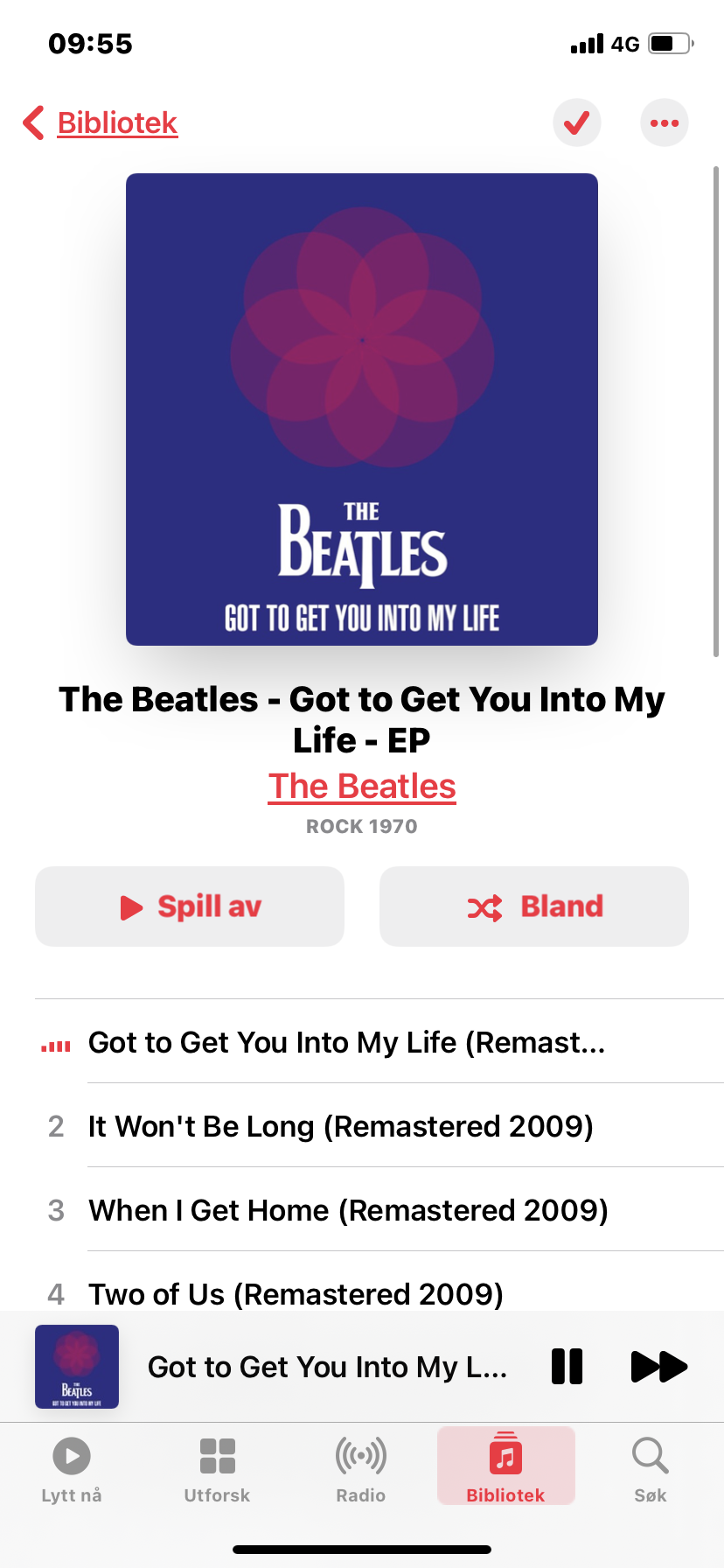Tap the Spill av button
The height and width of the screenshot is (1568, 724).
[190, 906]
